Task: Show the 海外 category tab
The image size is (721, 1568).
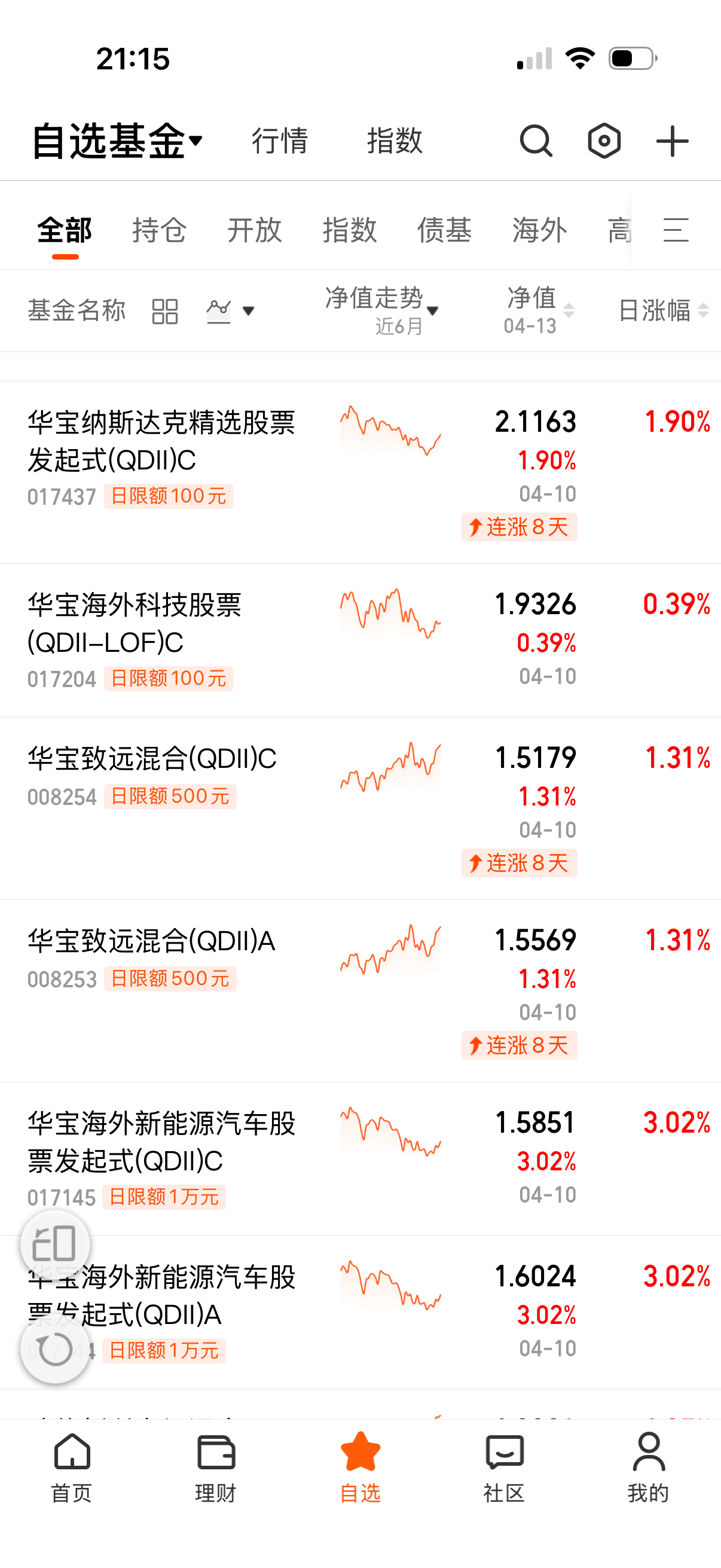Action: (539, 231)
